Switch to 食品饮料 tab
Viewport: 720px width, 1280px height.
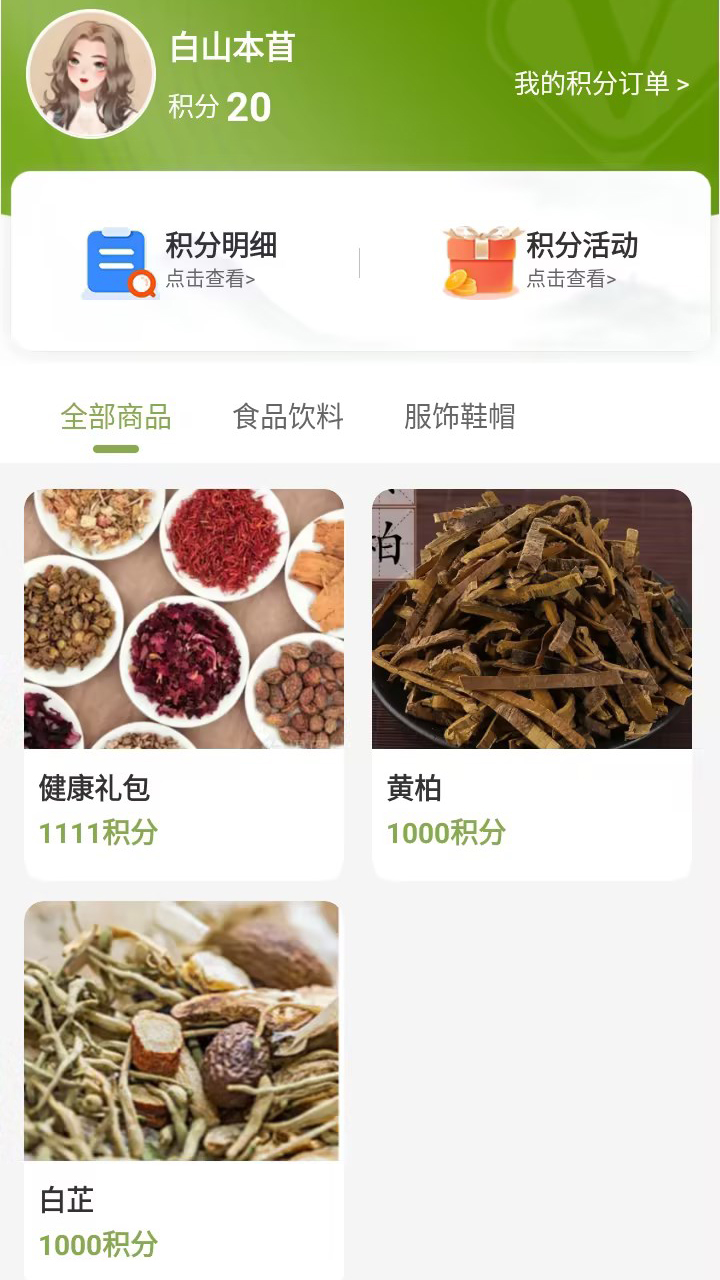(288, 417)
